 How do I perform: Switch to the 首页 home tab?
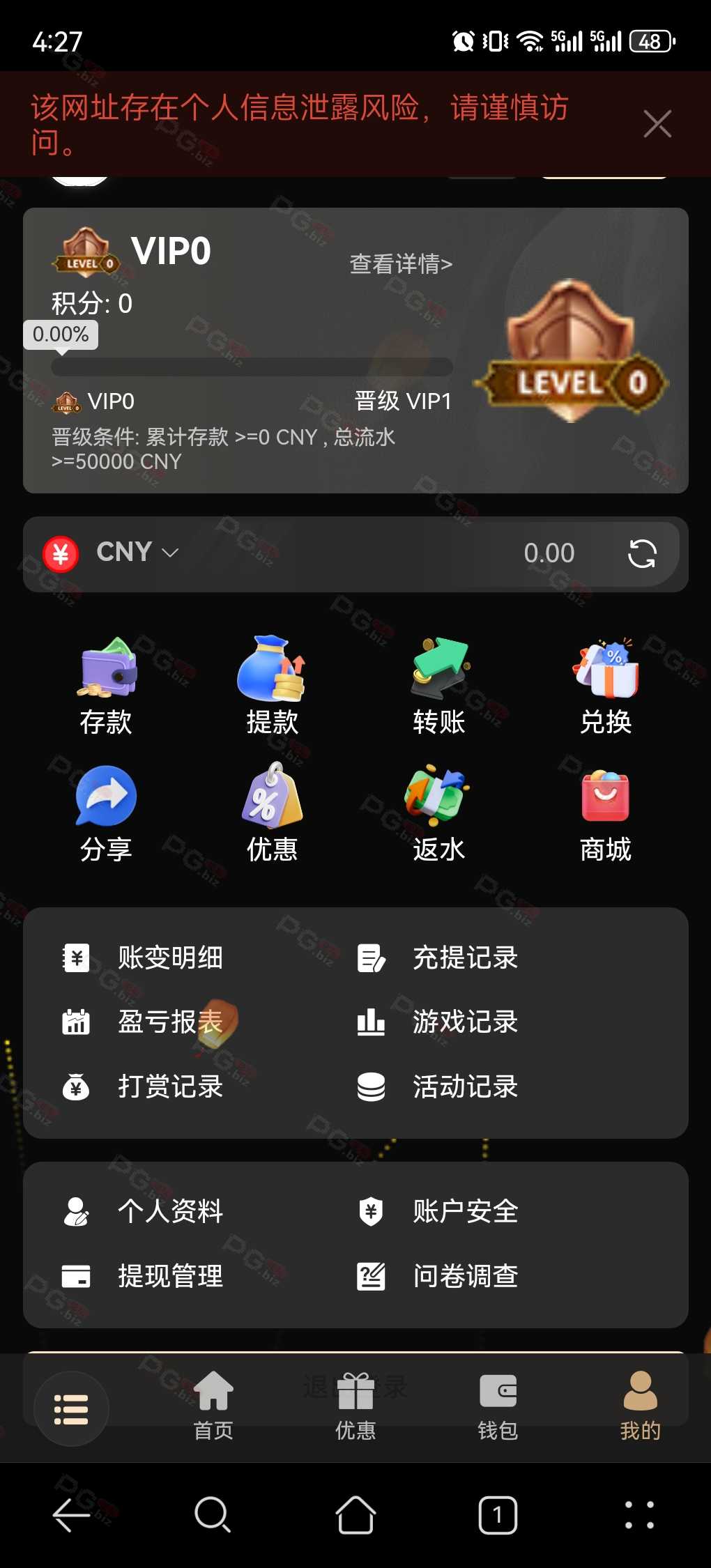213,1406
